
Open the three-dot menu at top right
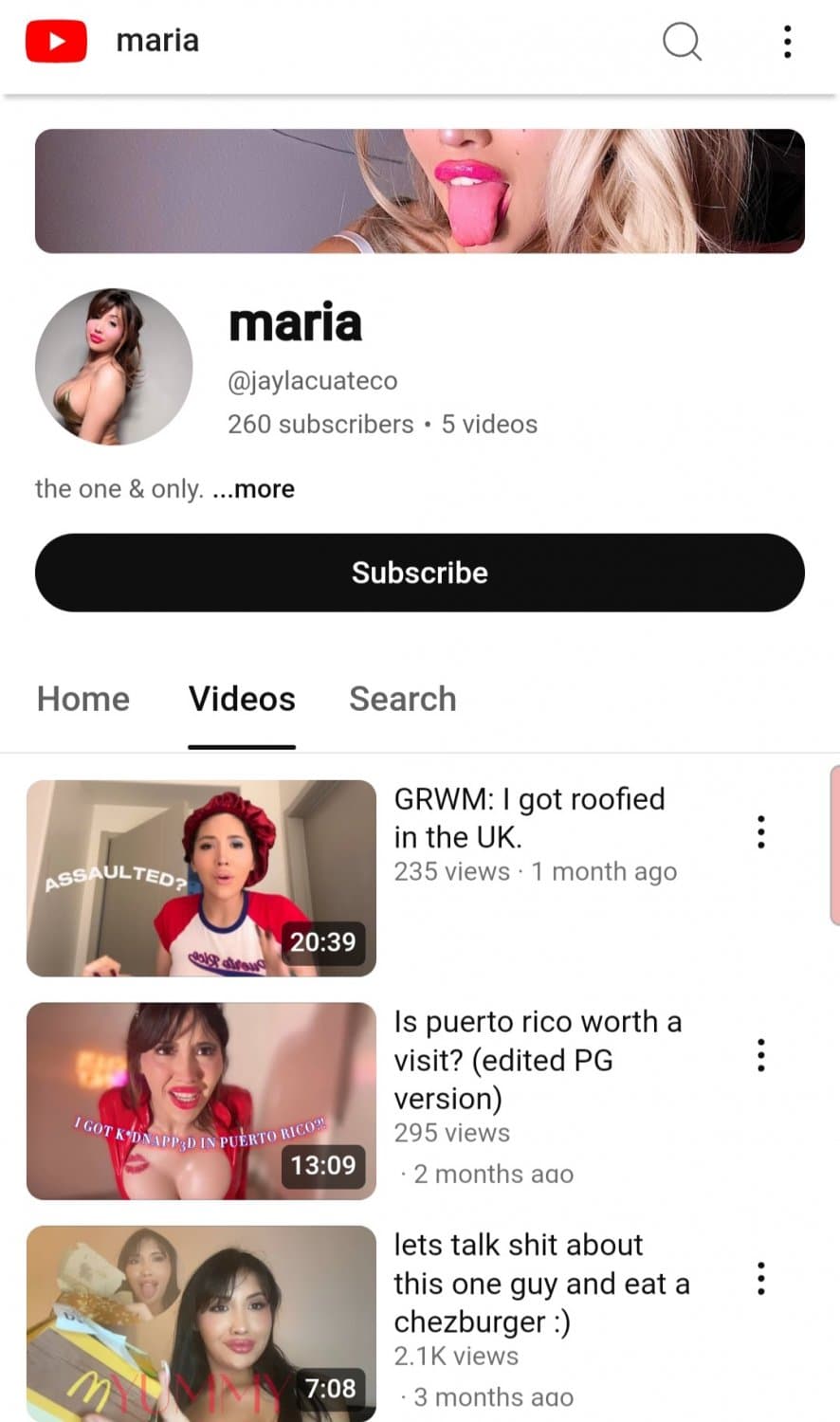pos(787,42)
